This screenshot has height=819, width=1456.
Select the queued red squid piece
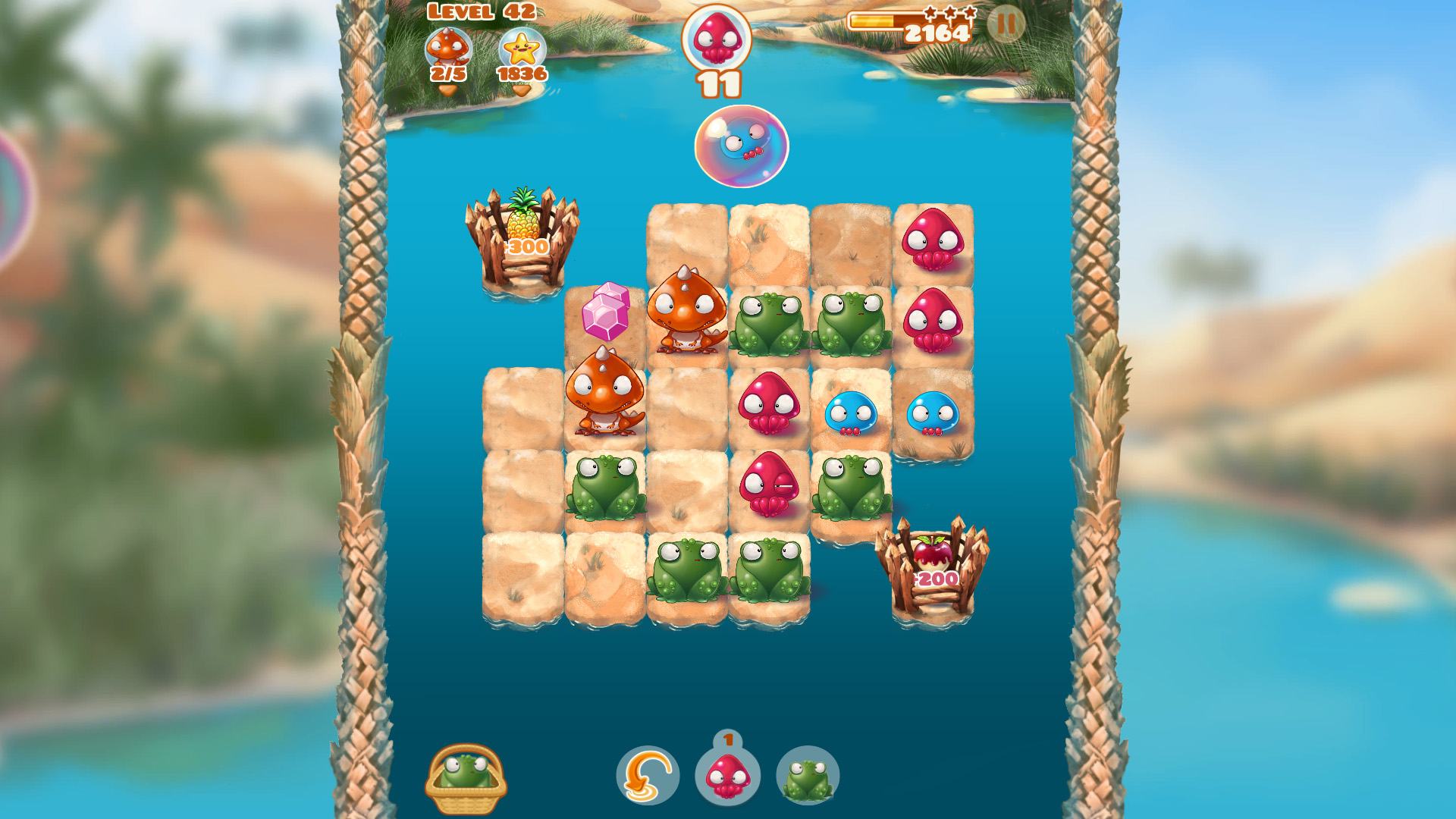726,775
